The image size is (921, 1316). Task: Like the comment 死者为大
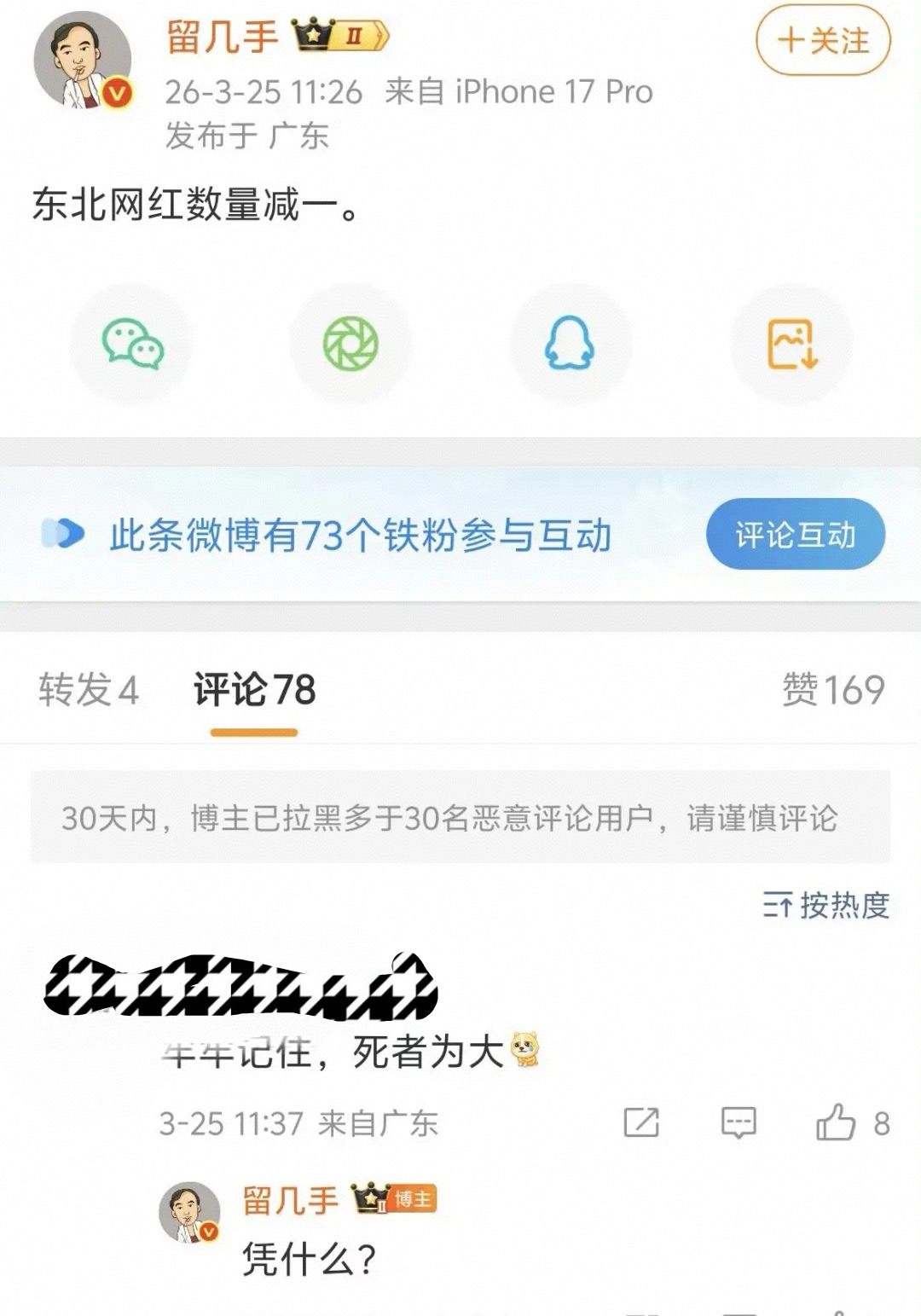click(837, 1122)
